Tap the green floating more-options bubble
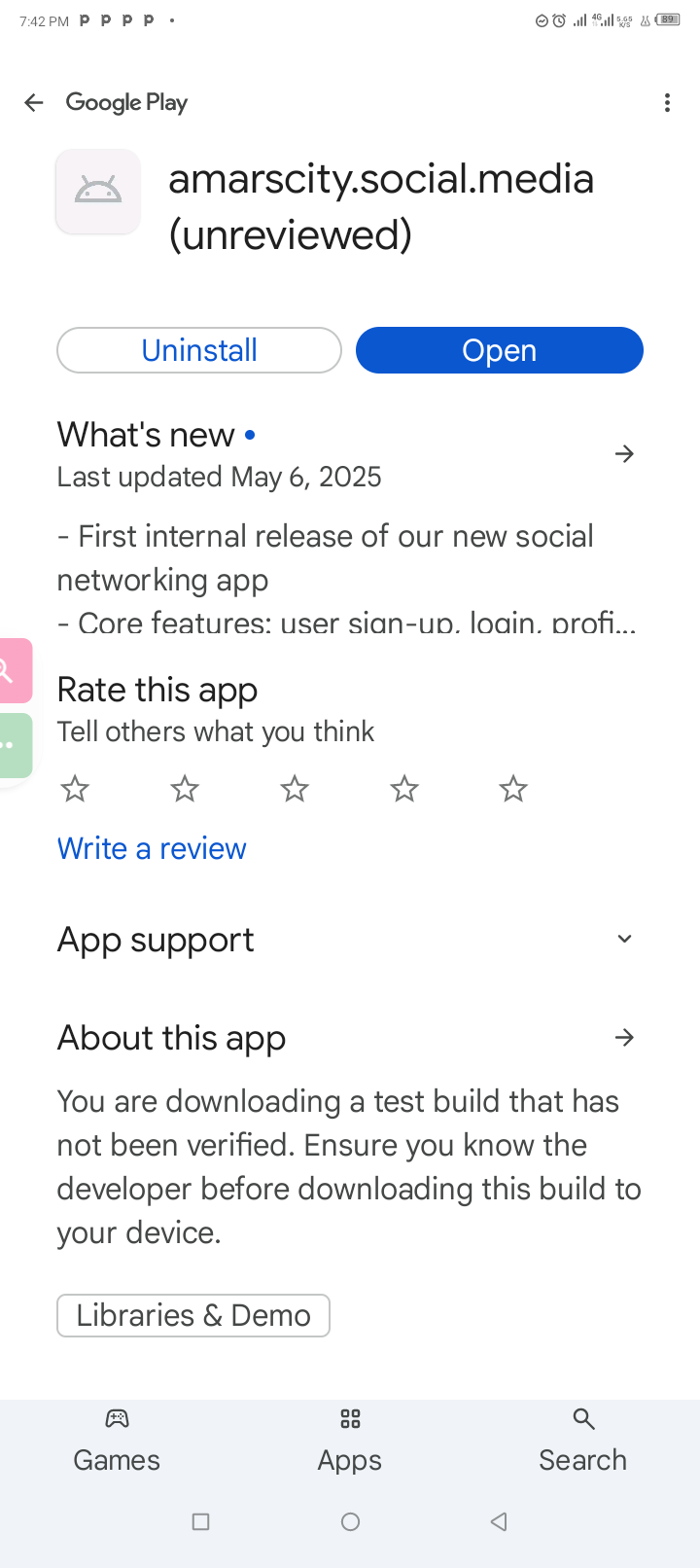The height and width of the screenshot is (1568, 700). [14, 745]
